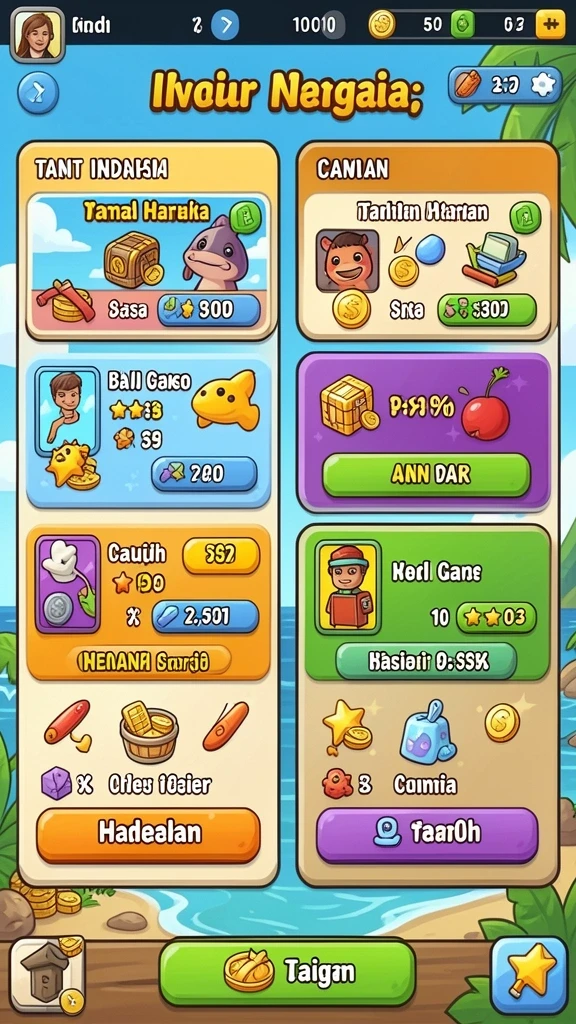
Task: Tap the yellow 552 button in Cauith card
Action: (221, 556)
